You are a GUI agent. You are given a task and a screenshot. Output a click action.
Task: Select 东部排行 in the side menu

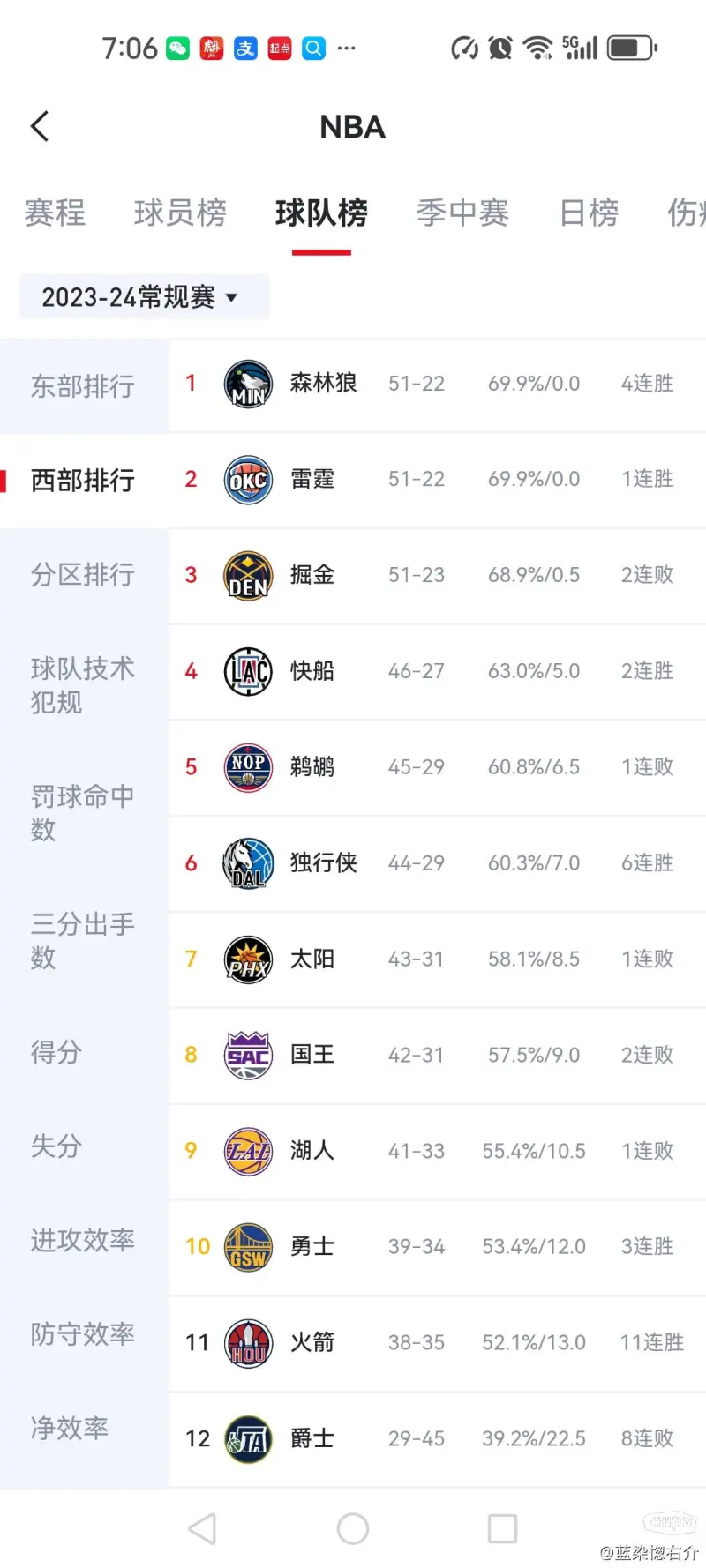coord(84,385)
